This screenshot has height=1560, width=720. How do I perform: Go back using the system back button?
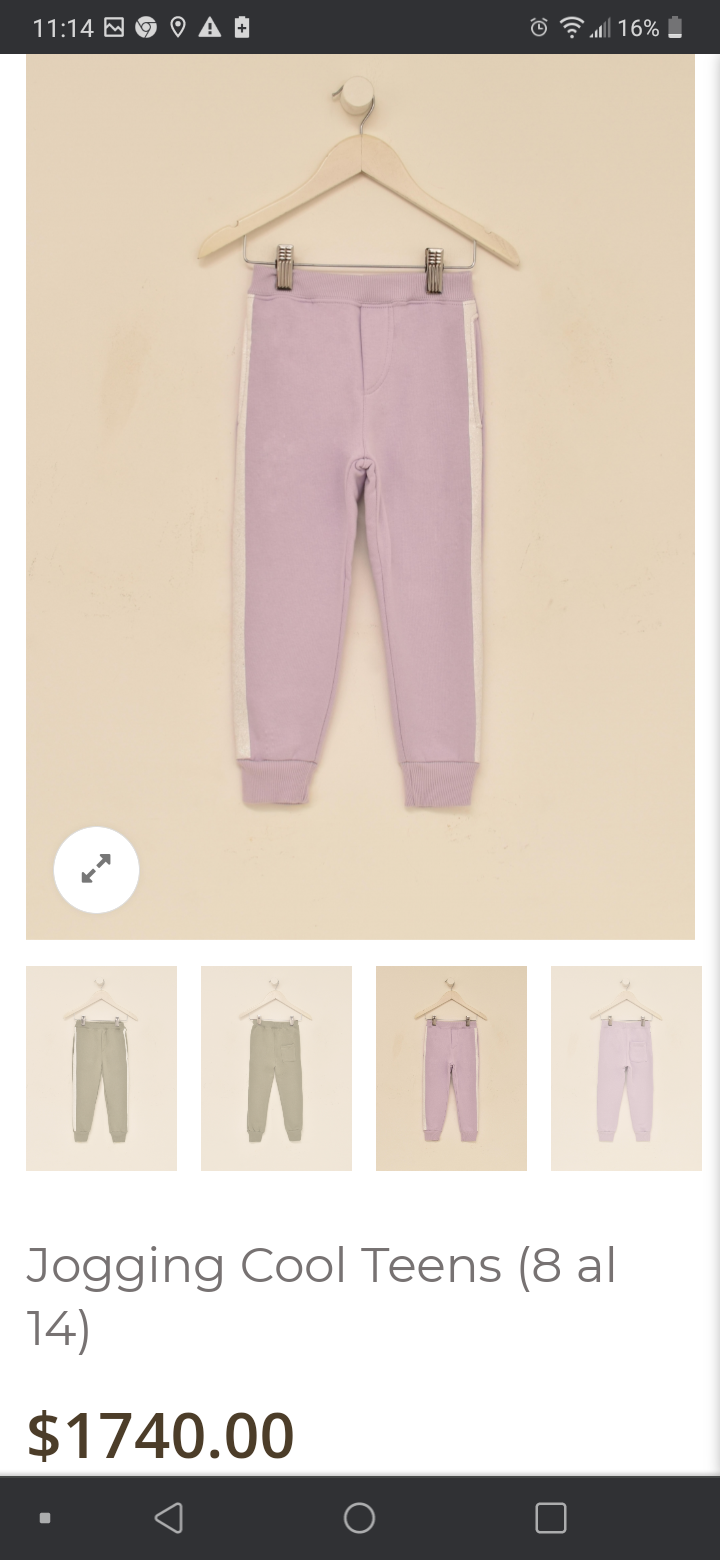(169, 1518)
